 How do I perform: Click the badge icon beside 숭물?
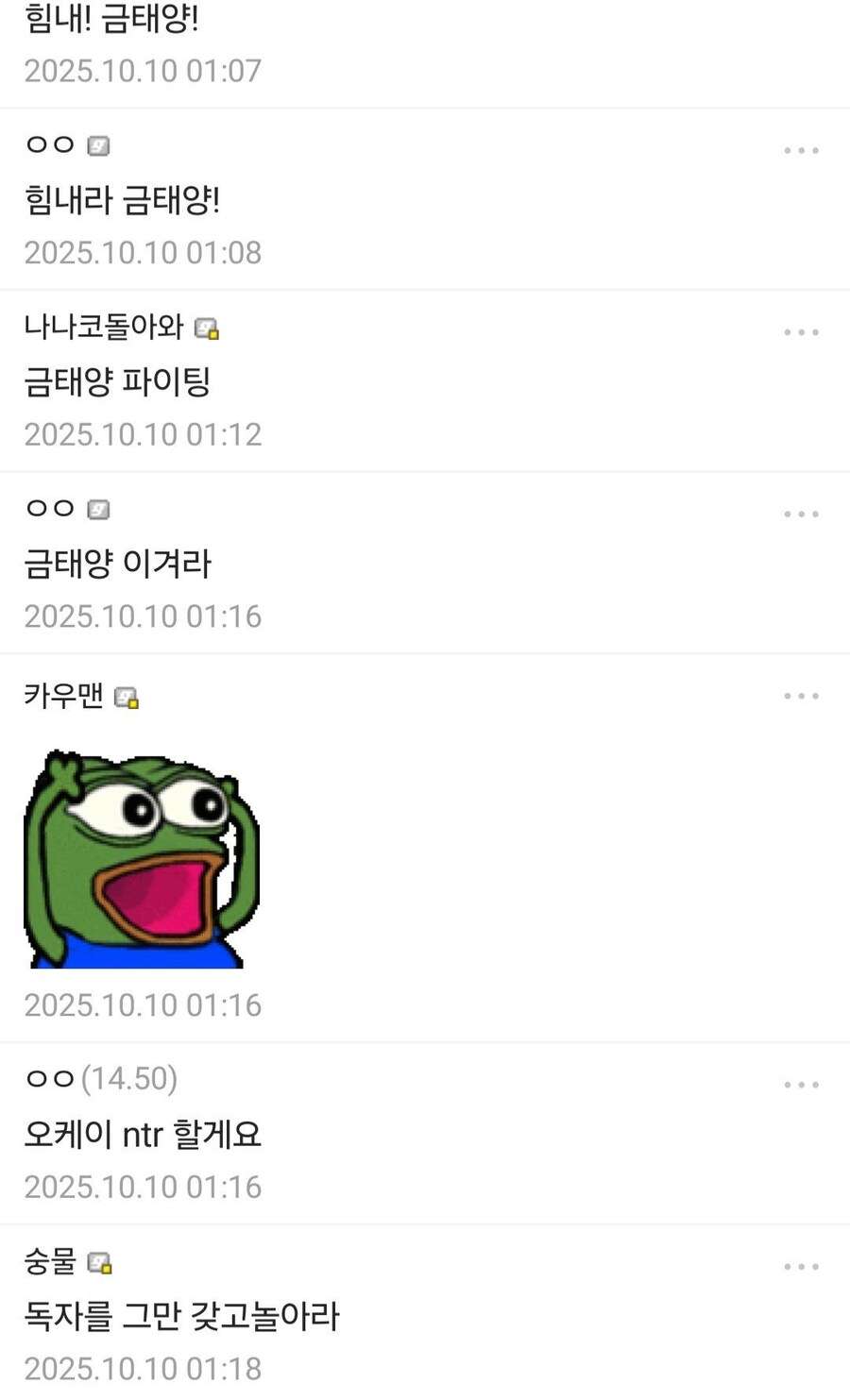[x=100, y=1262]
